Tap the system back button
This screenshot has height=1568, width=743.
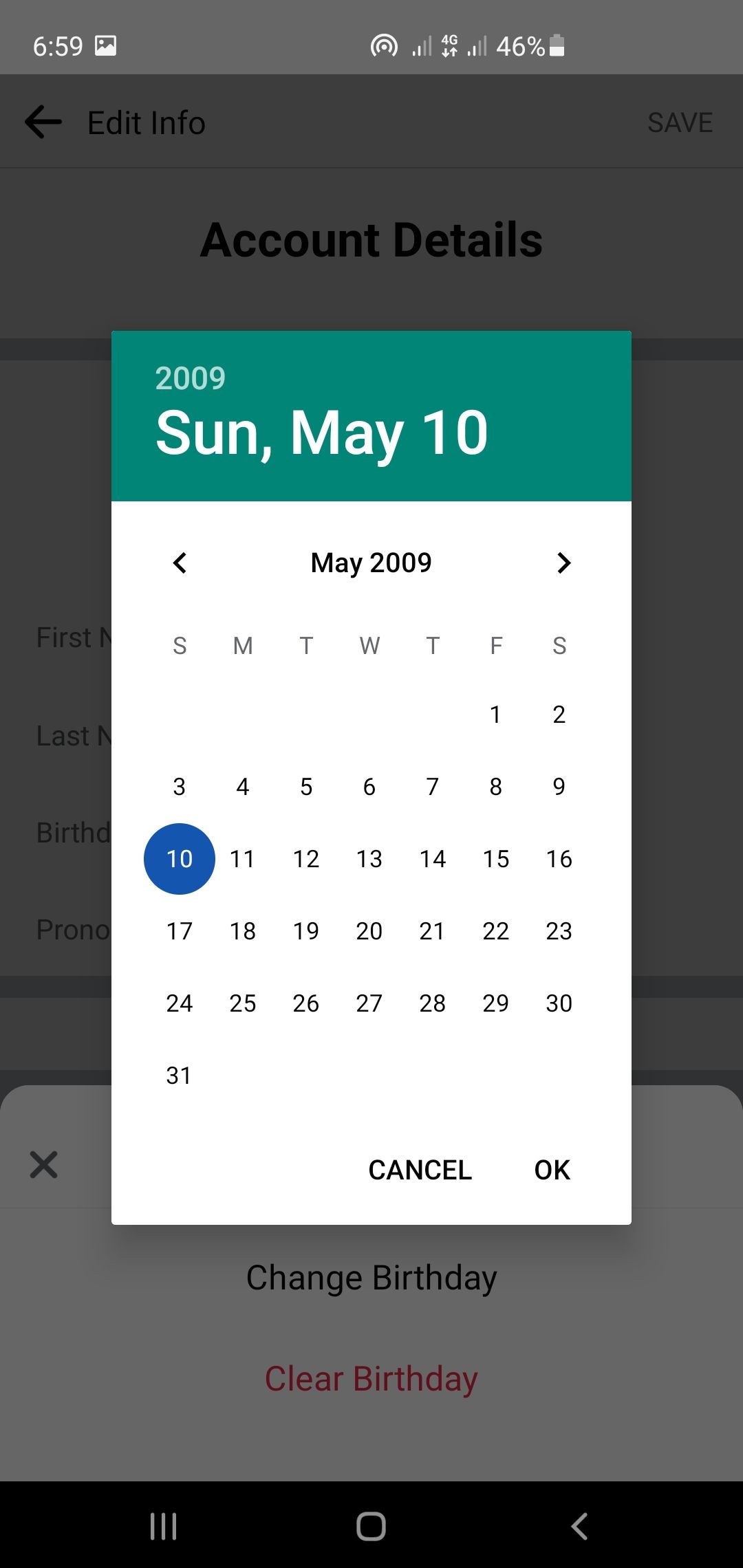(x=579, y=1526)
